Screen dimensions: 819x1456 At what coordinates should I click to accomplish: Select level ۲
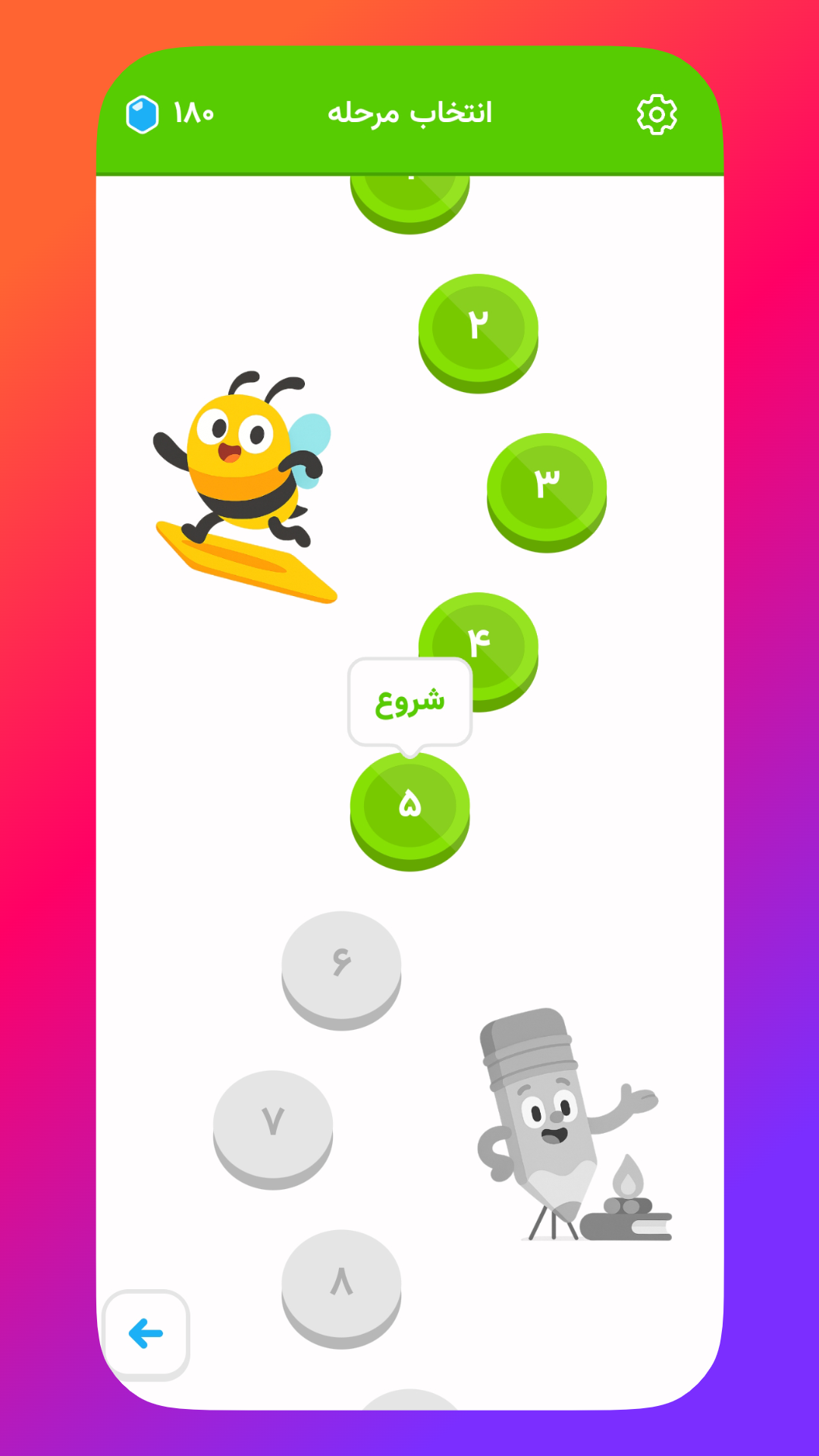click(x=479, y=328)
